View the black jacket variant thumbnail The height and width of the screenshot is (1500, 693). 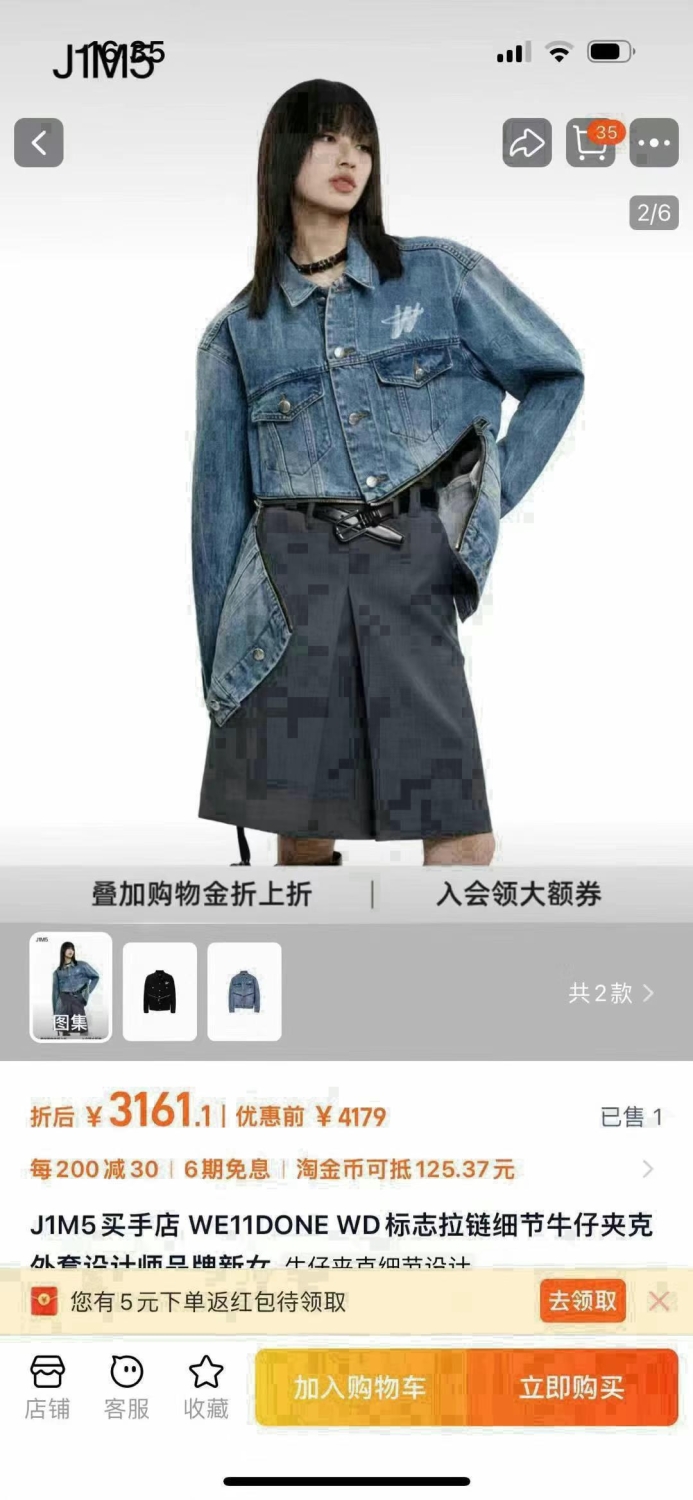pos(160,991)
